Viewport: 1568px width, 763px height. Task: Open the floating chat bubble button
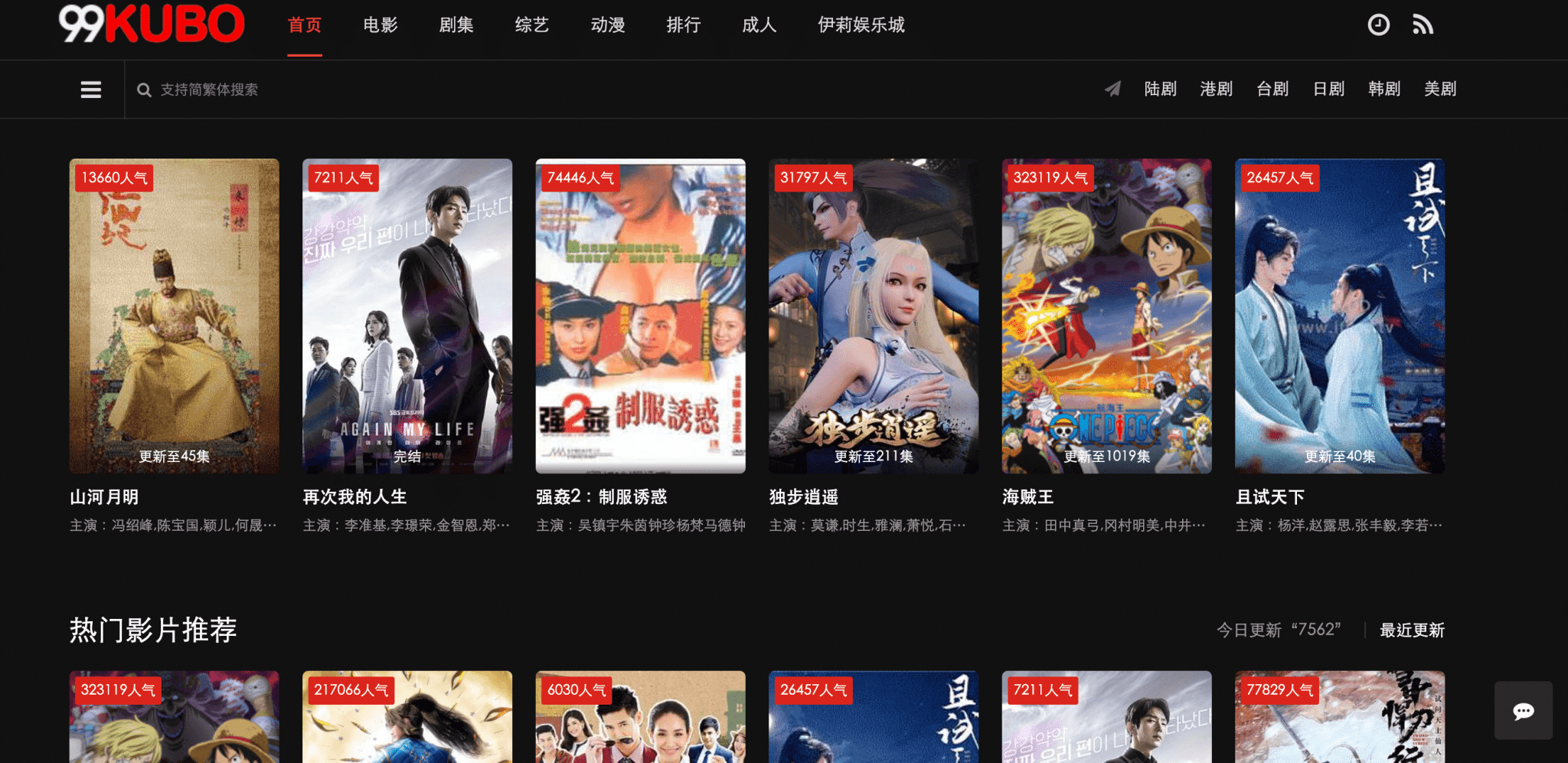pos(1523,711)
